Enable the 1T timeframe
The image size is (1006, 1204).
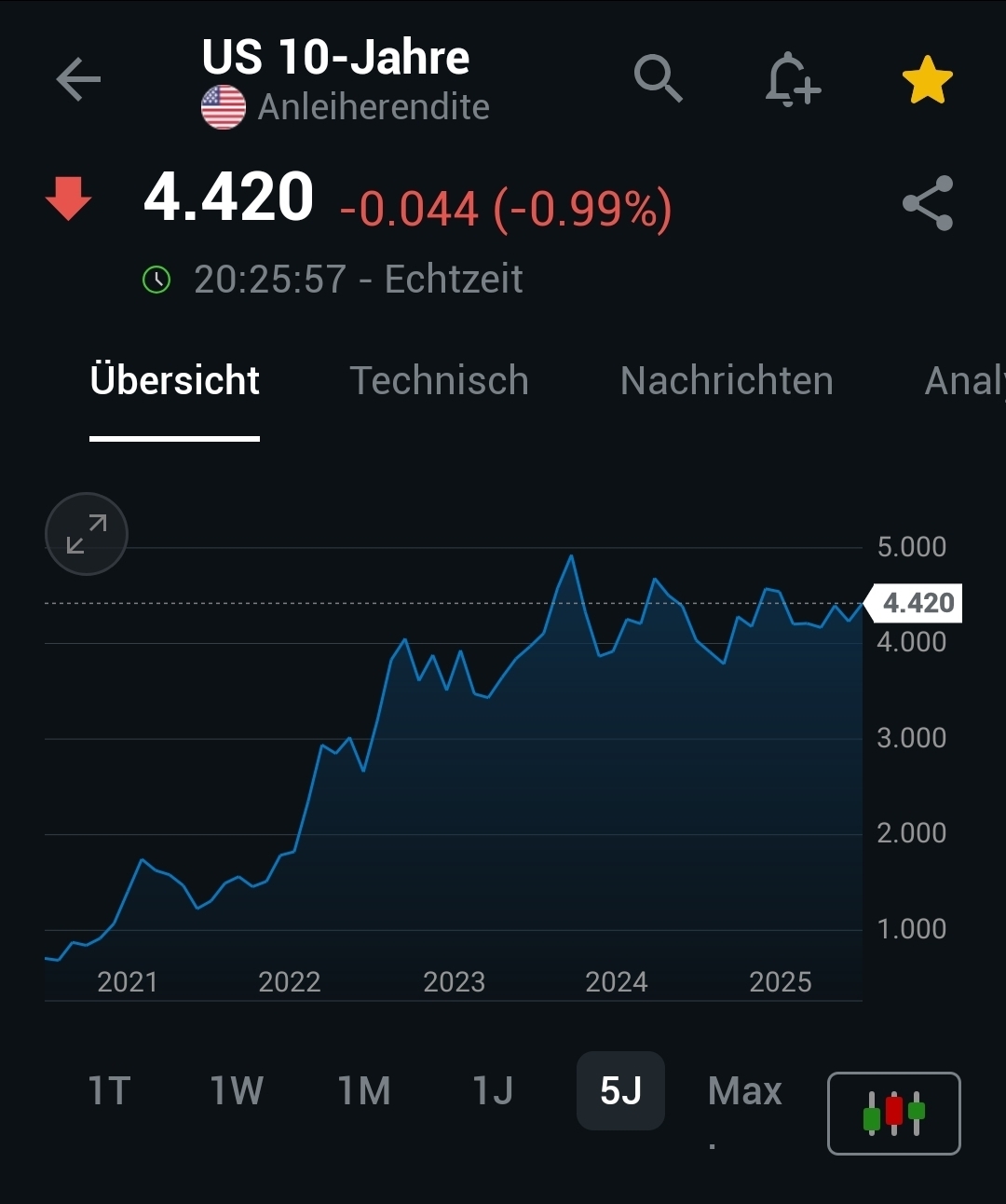pos(107,1090)
